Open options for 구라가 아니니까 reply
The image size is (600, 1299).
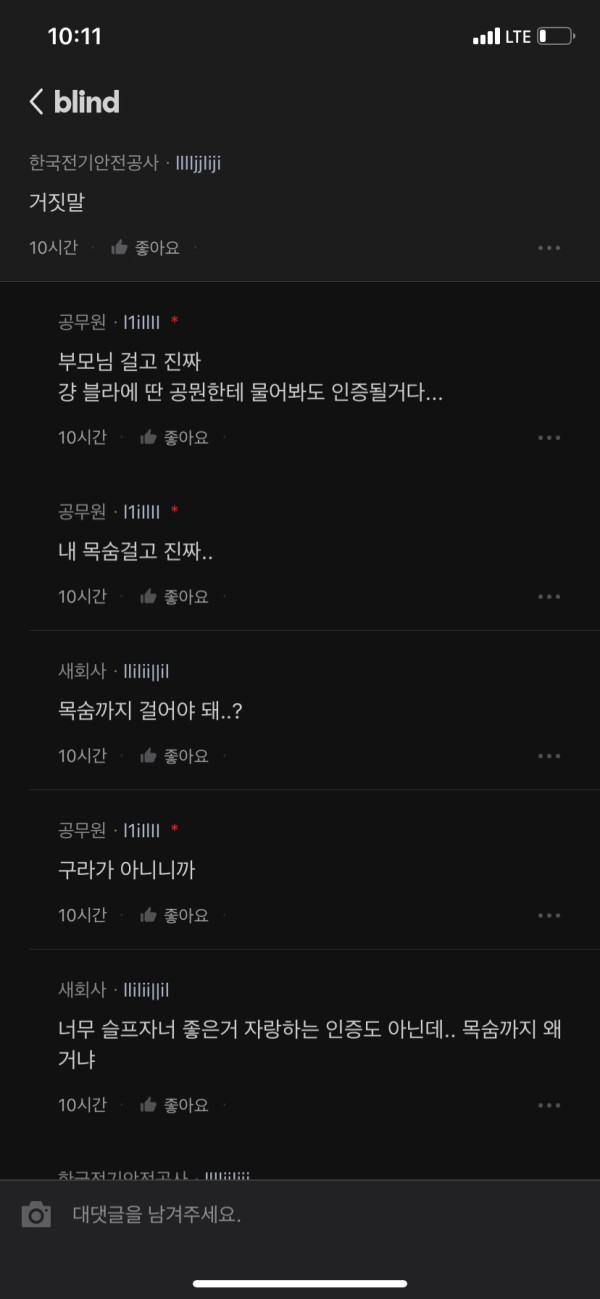click(x=549, y=915)
